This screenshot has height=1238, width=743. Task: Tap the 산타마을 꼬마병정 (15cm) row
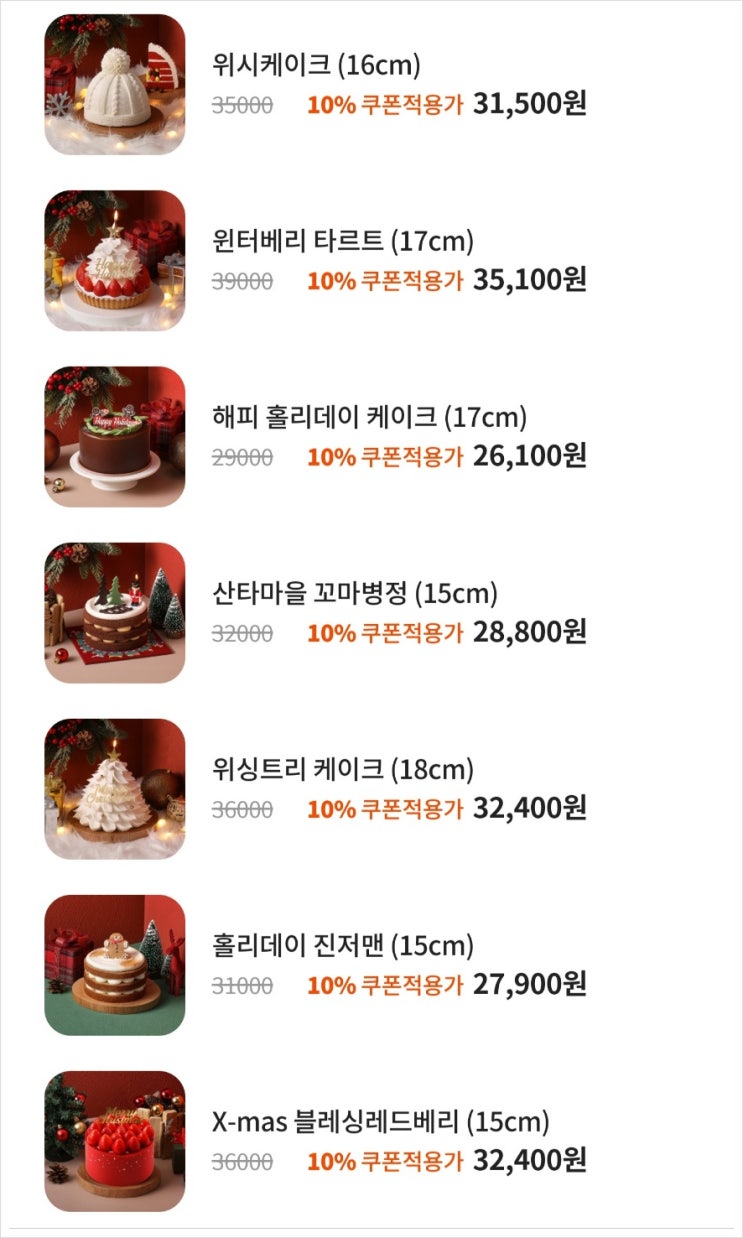(354, 594)
